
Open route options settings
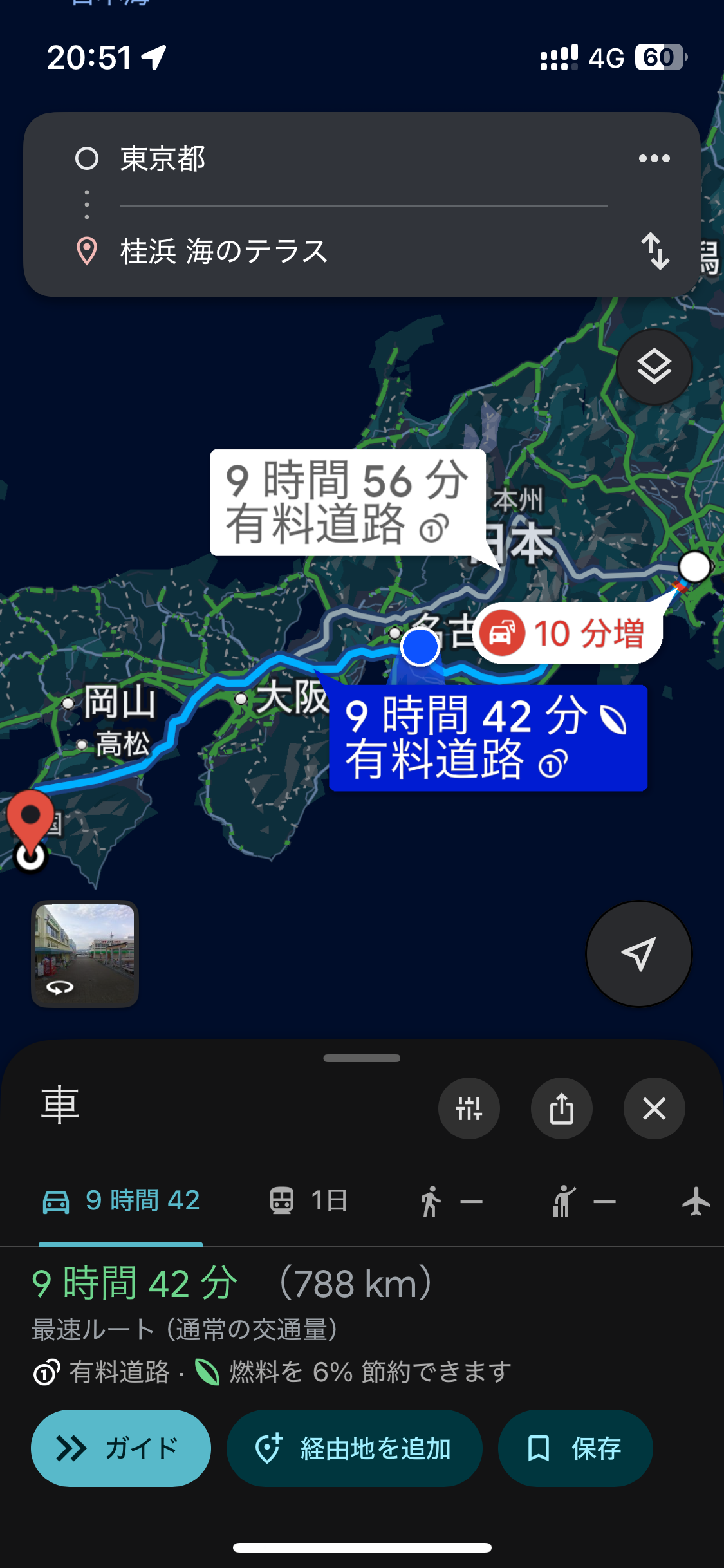[x=469, y=1108]
